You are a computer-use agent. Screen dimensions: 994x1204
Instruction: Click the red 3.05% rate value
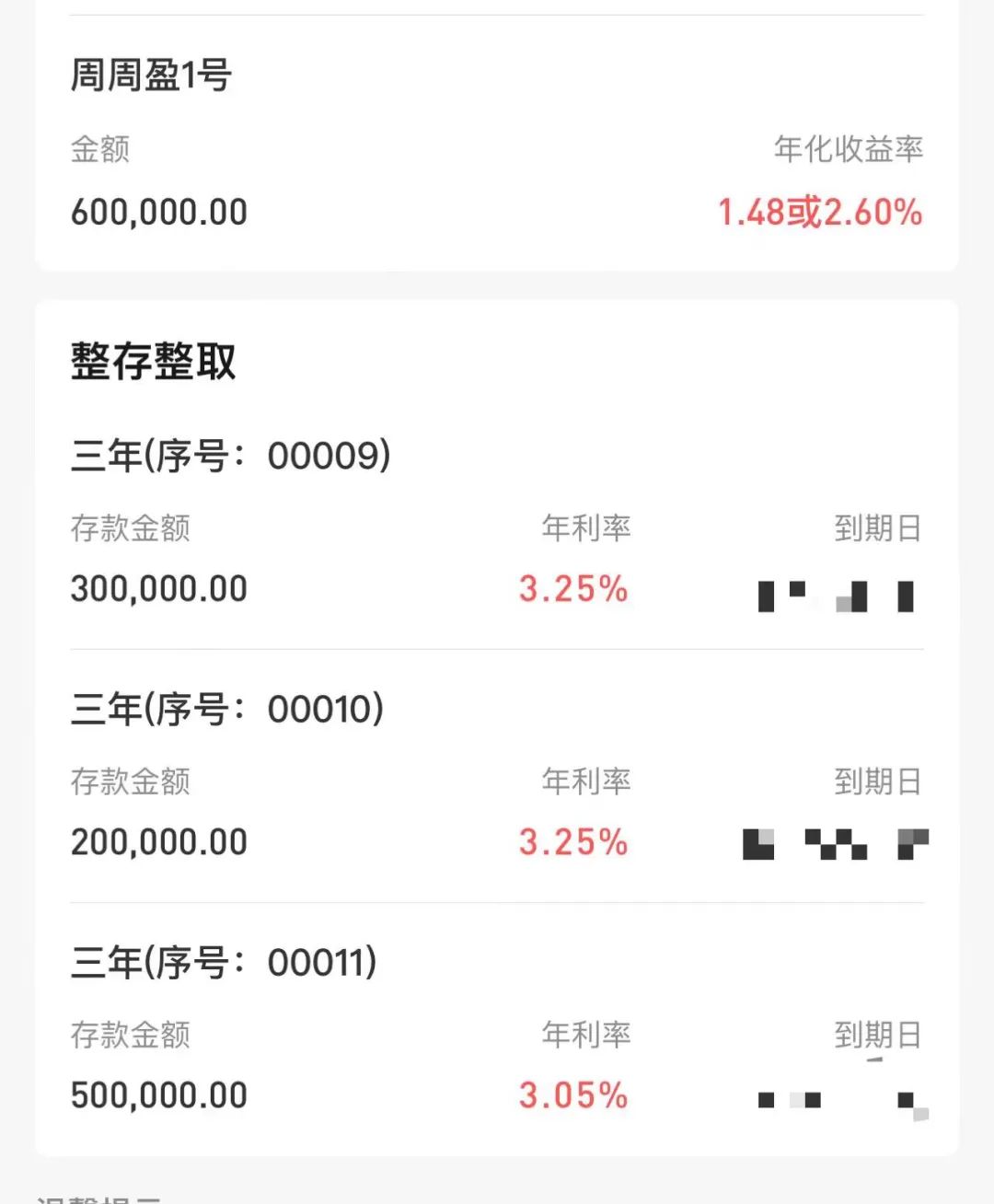point(572,1095)
